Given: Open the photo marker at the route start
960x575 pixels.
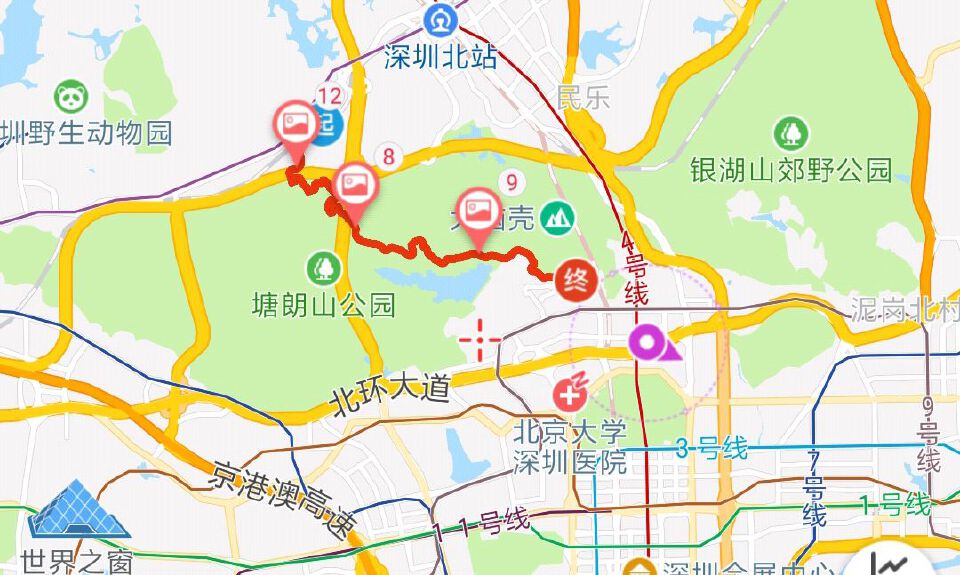Looking at the screenshot, I should tap(295, 124).
